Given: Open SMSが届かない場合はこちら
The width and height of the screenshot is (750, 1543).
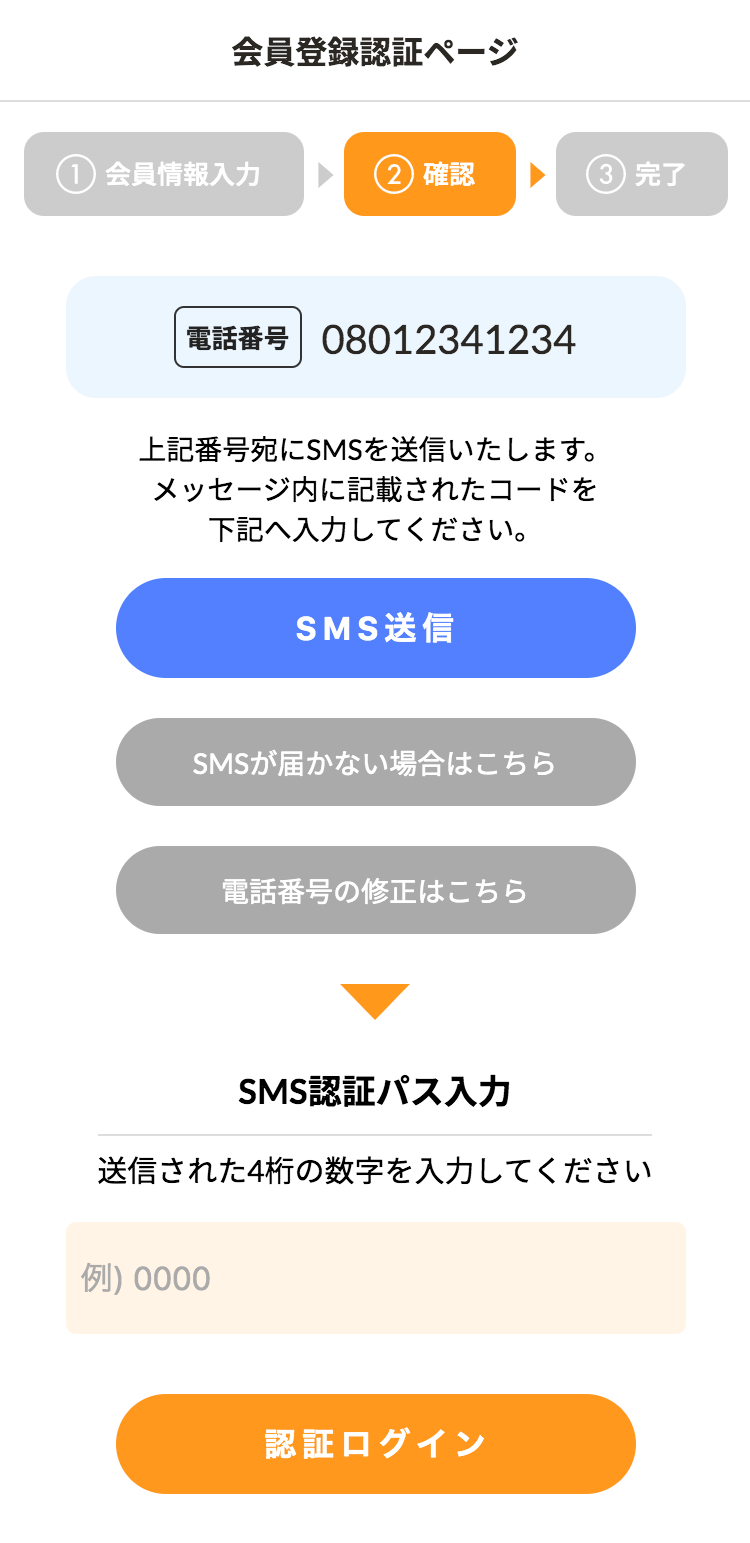Looking at the screenshot, I should pyautogui.click(x=375, y=762).
